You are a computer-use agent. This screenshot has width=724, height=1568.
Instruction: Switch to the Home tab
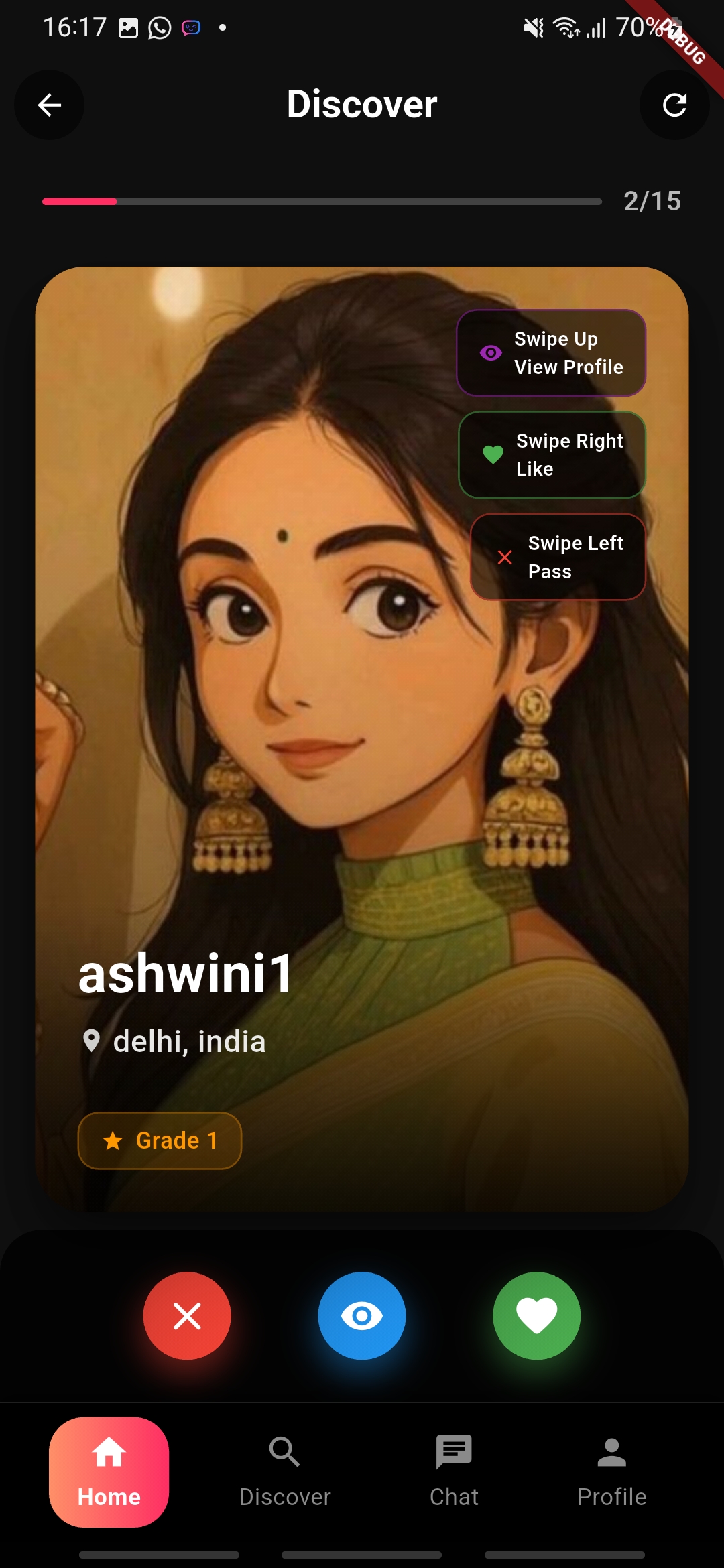tap(109, 1472)
